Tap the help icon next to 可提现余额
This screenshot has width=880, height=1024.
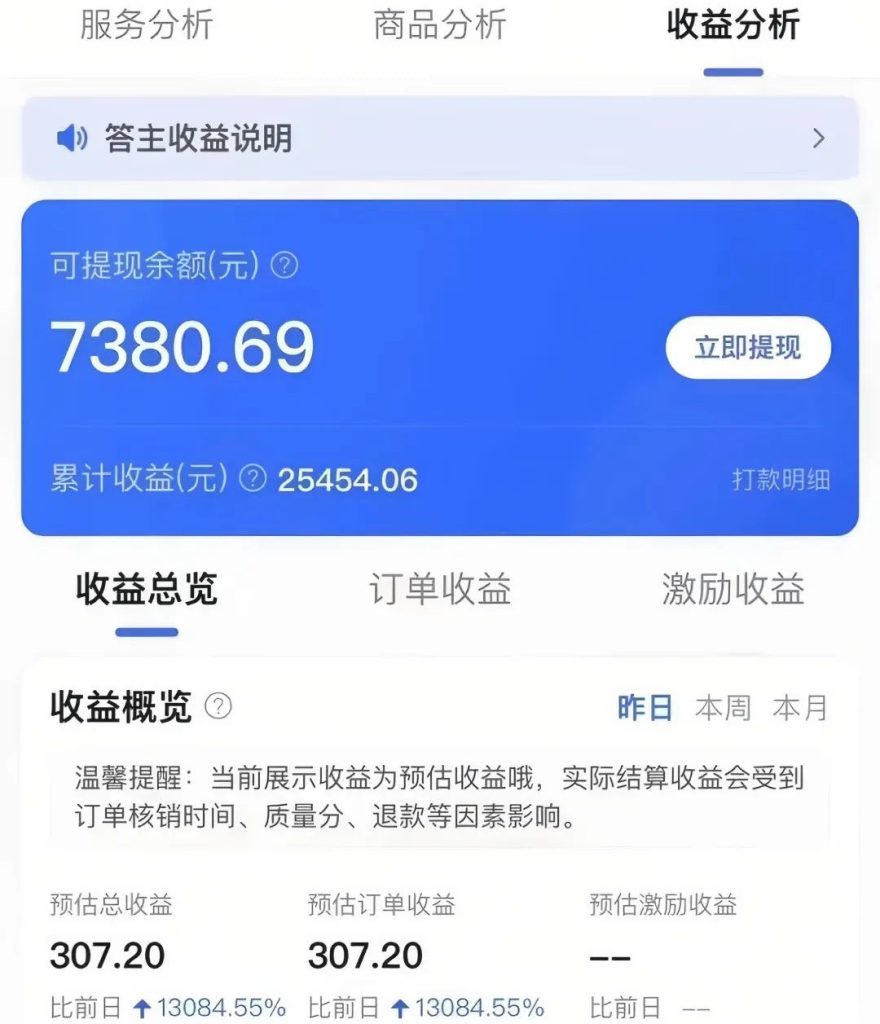click(x=285, y=266)
